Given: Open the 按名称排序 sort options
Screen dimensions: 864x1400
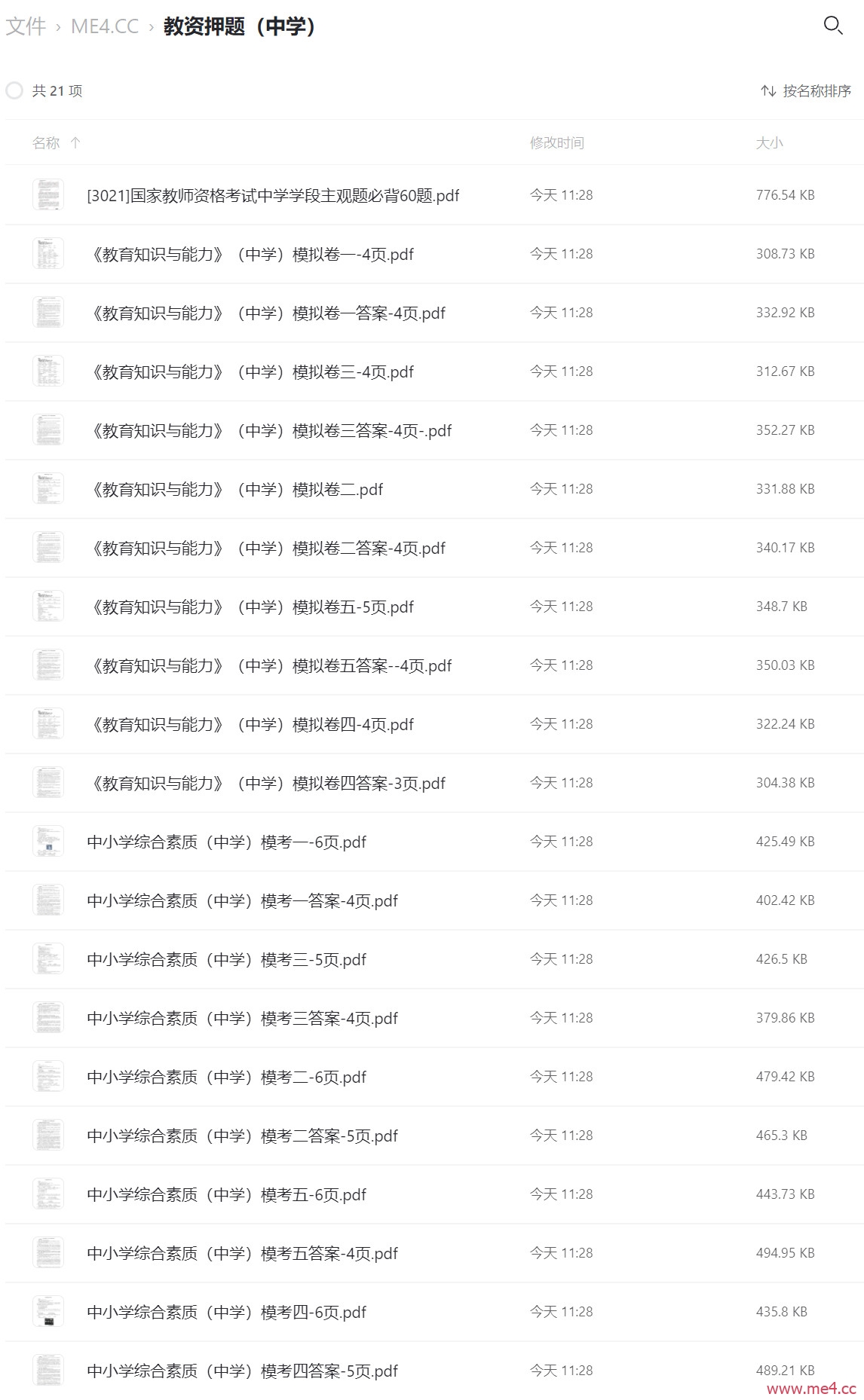Looking at the screenshot, I should tap(806, 91).
